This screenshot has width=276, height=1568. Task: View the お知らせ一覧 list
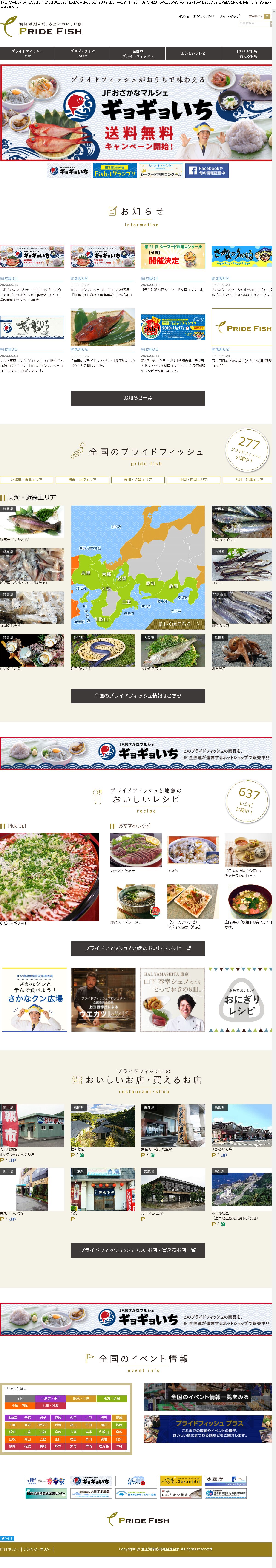(138, 398)
